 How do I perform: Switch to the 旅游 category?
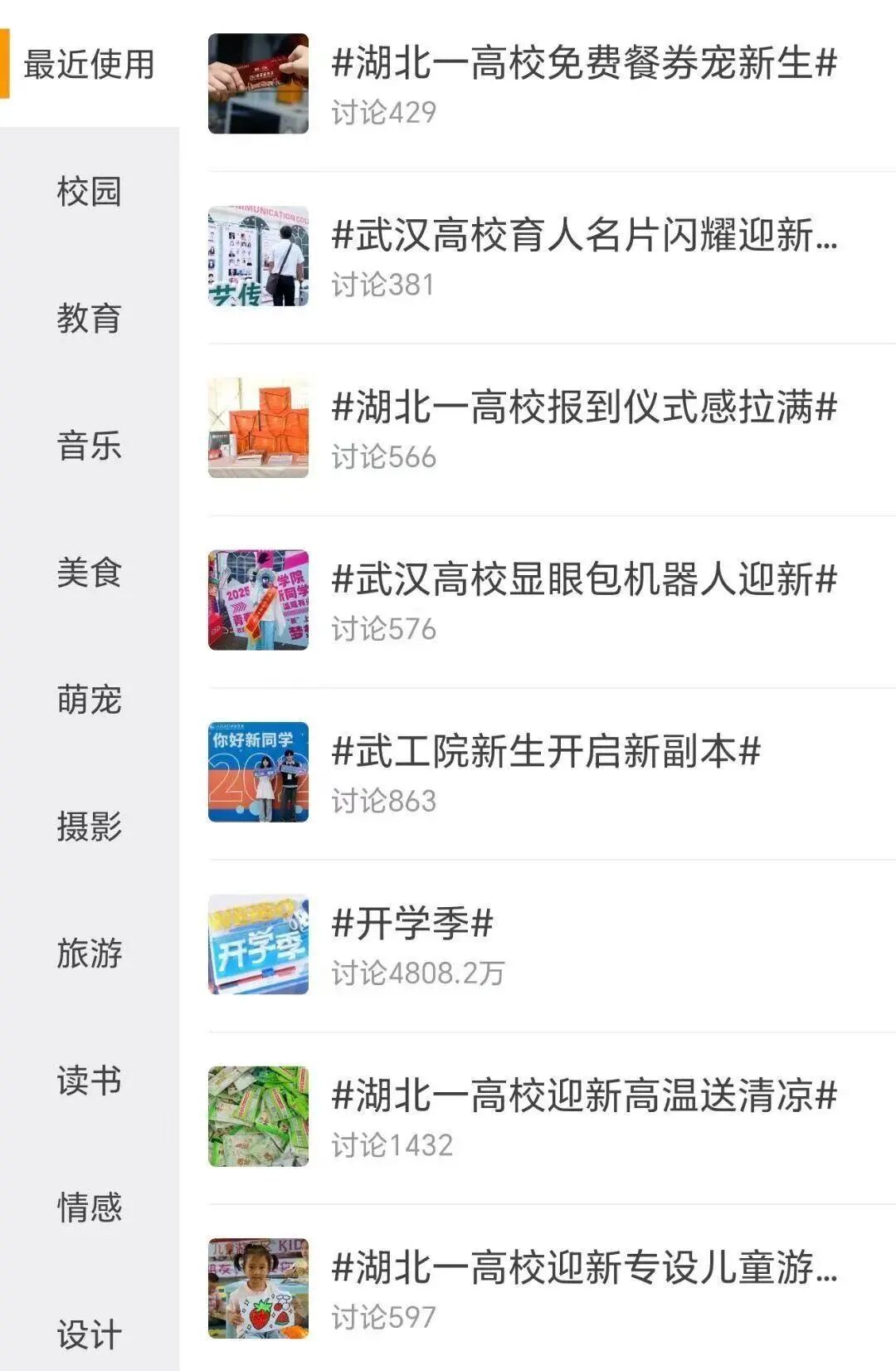pyautogui.click(x=89, y=954)
